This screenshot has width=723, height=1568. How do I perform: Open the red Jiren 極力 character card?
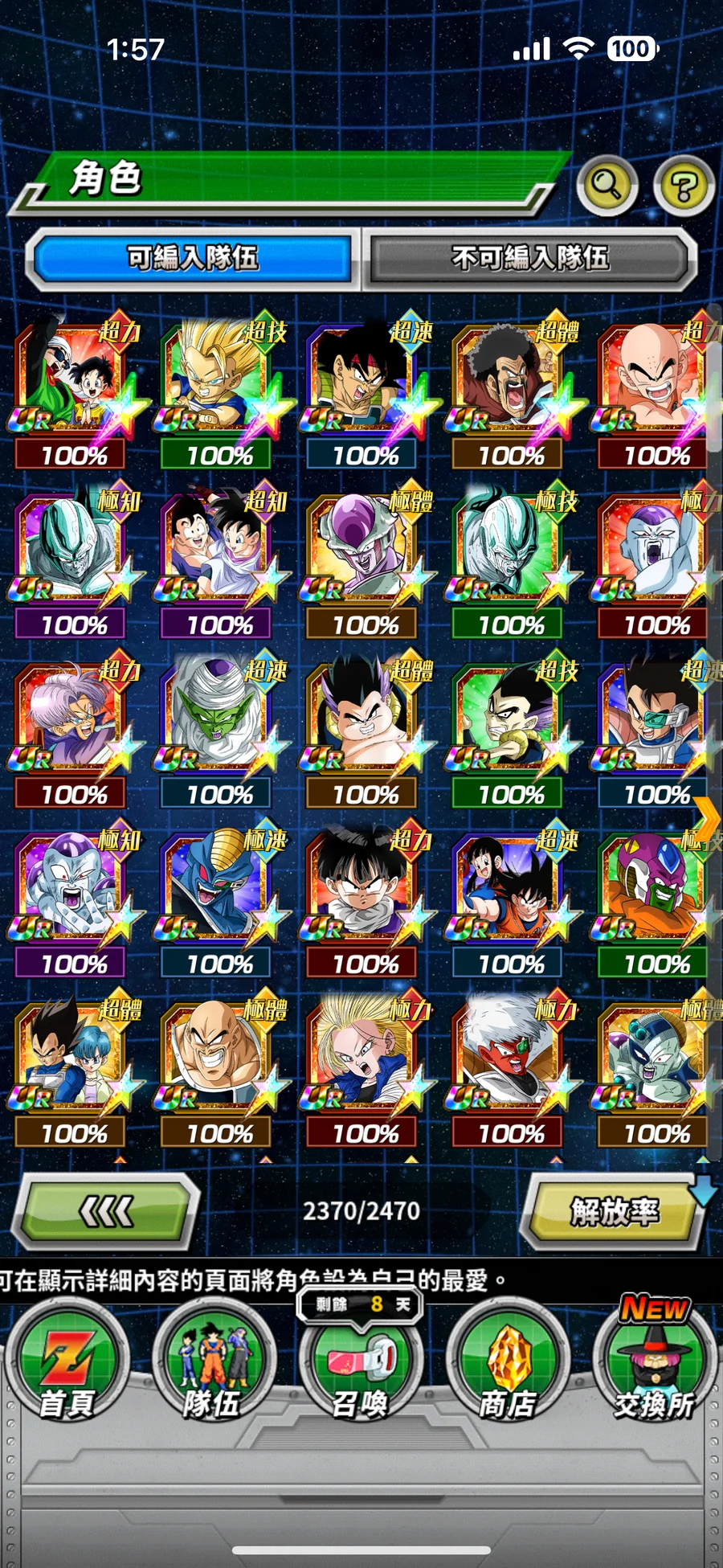click(x=507, y=1056)
